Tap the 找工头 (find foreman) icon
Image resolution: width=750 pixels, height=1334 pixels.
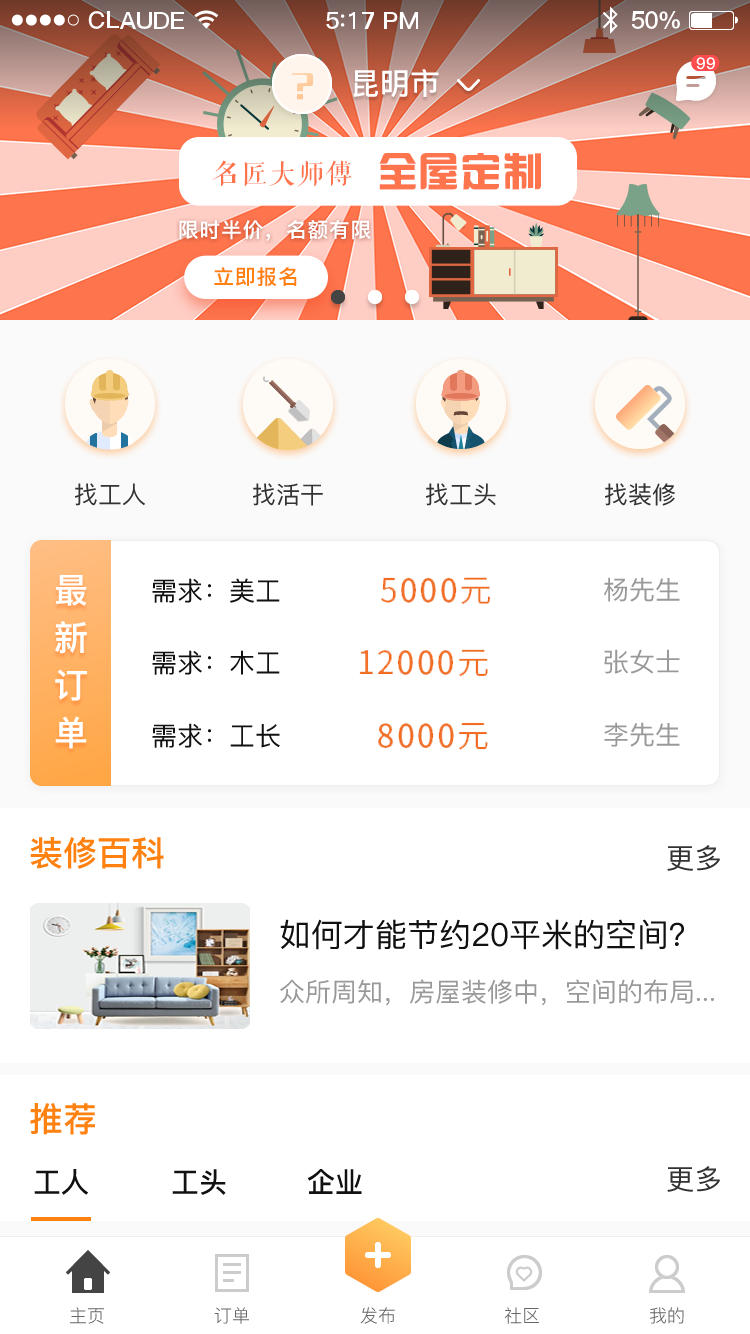click(x=461, y=405)
